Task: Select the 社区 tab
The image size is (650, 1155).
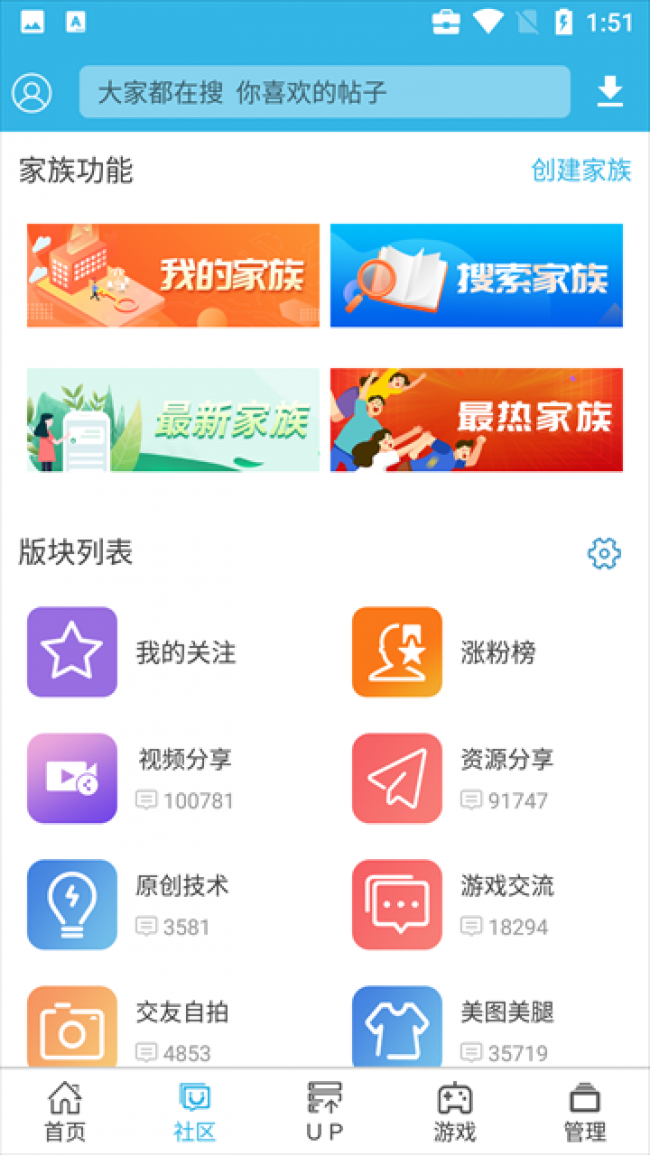Action: 194,1111
